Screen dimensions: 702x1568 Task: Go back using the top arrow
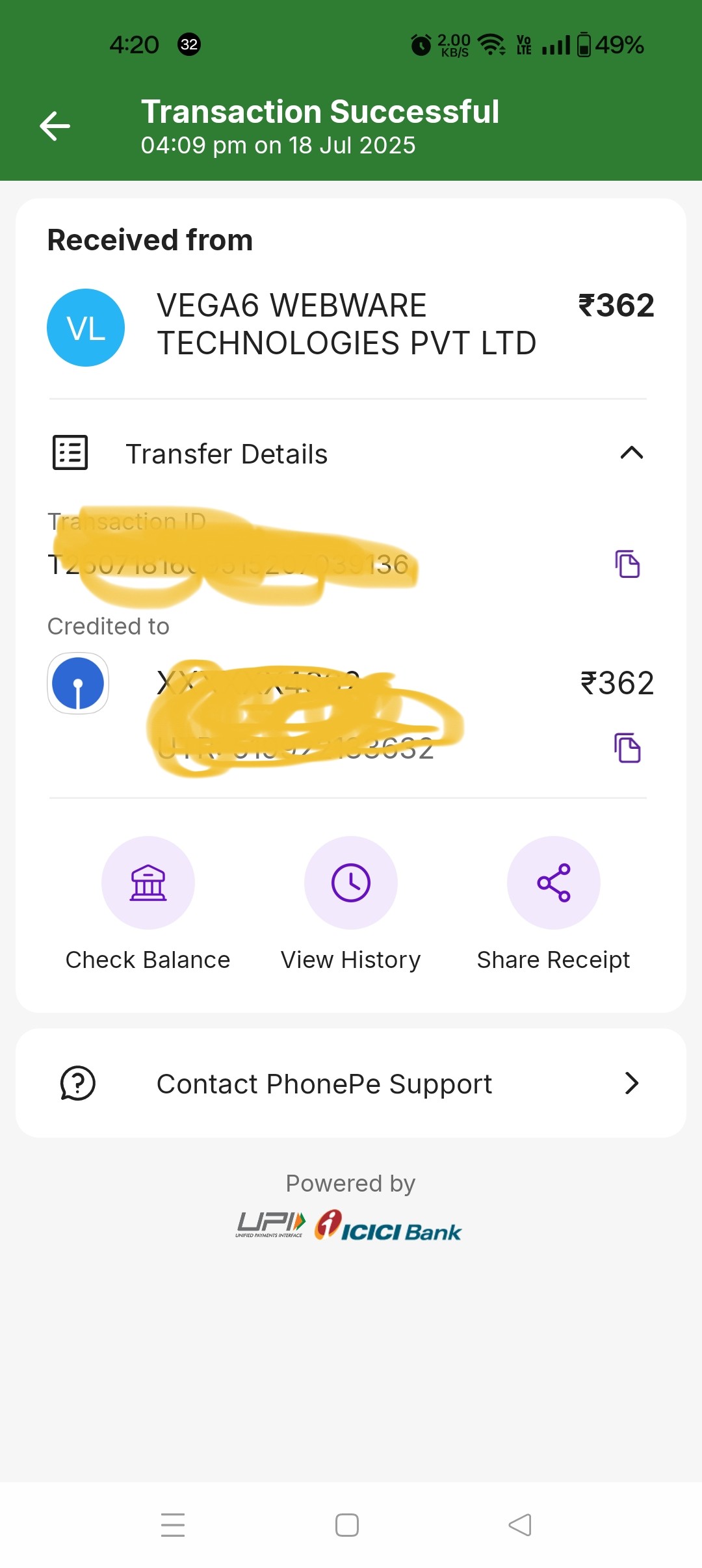coord(55,125)
